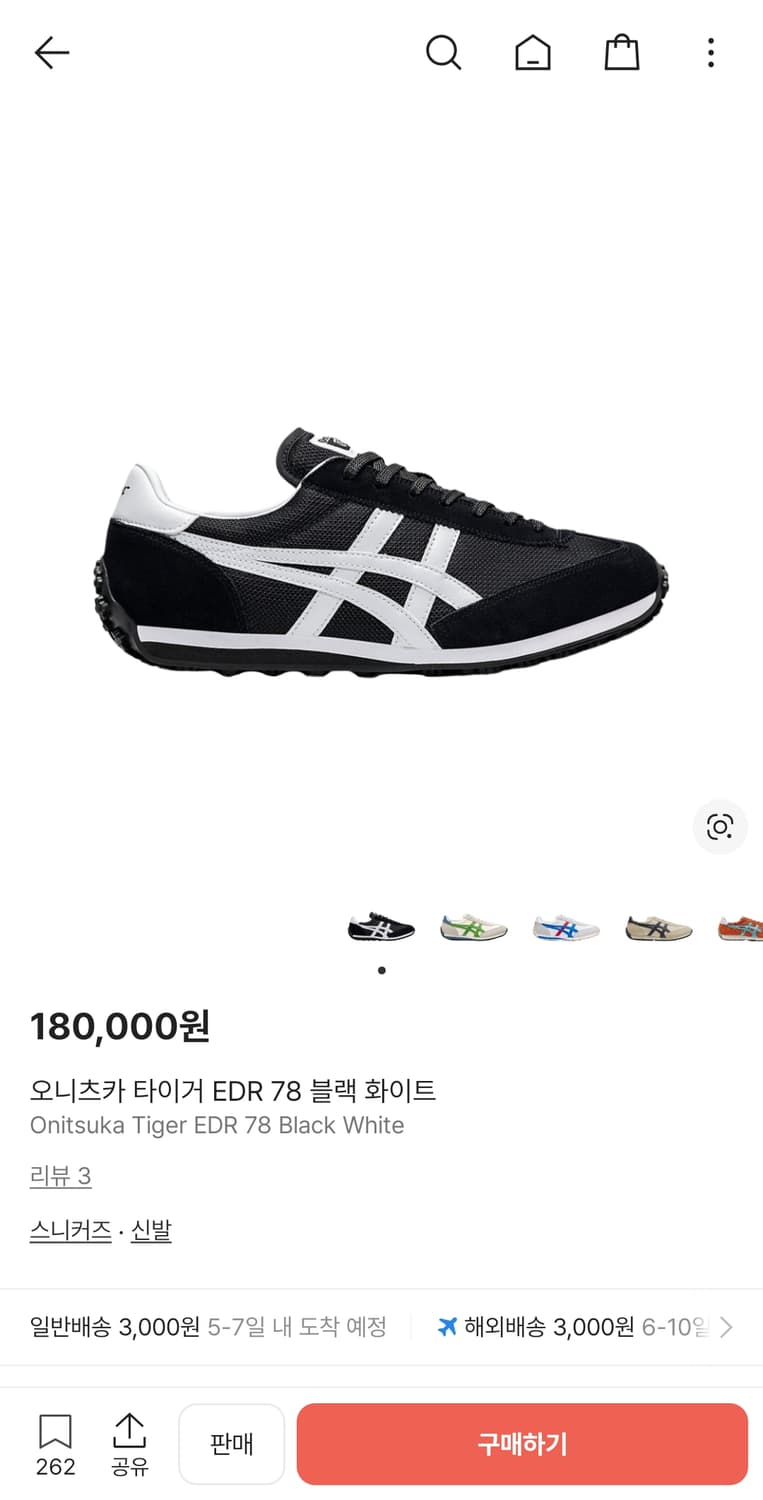763x1500 pixels.
Task: Select the green striped colorway thumbnail
Action: click(x=472, y=927)
